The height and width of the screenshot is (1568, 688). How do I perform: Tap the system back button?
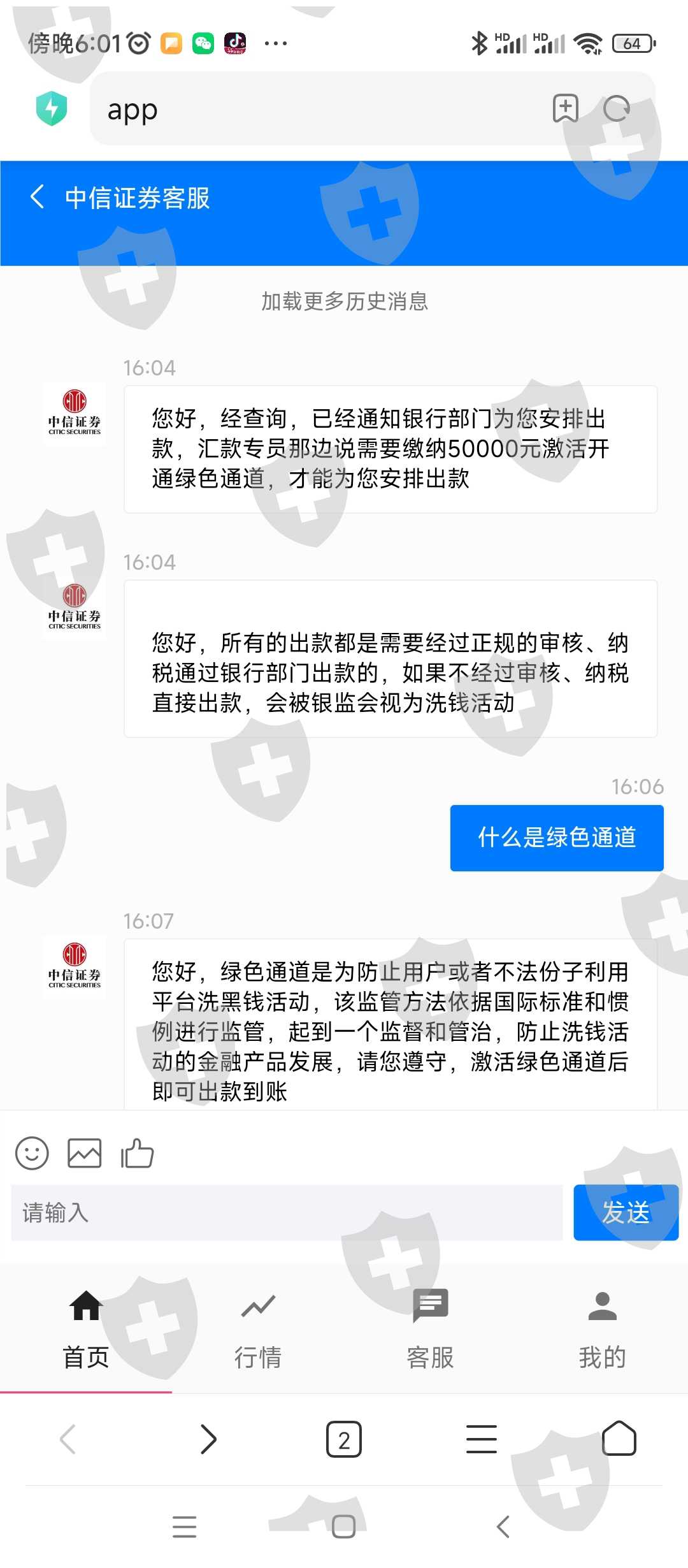coord(503,1527)
